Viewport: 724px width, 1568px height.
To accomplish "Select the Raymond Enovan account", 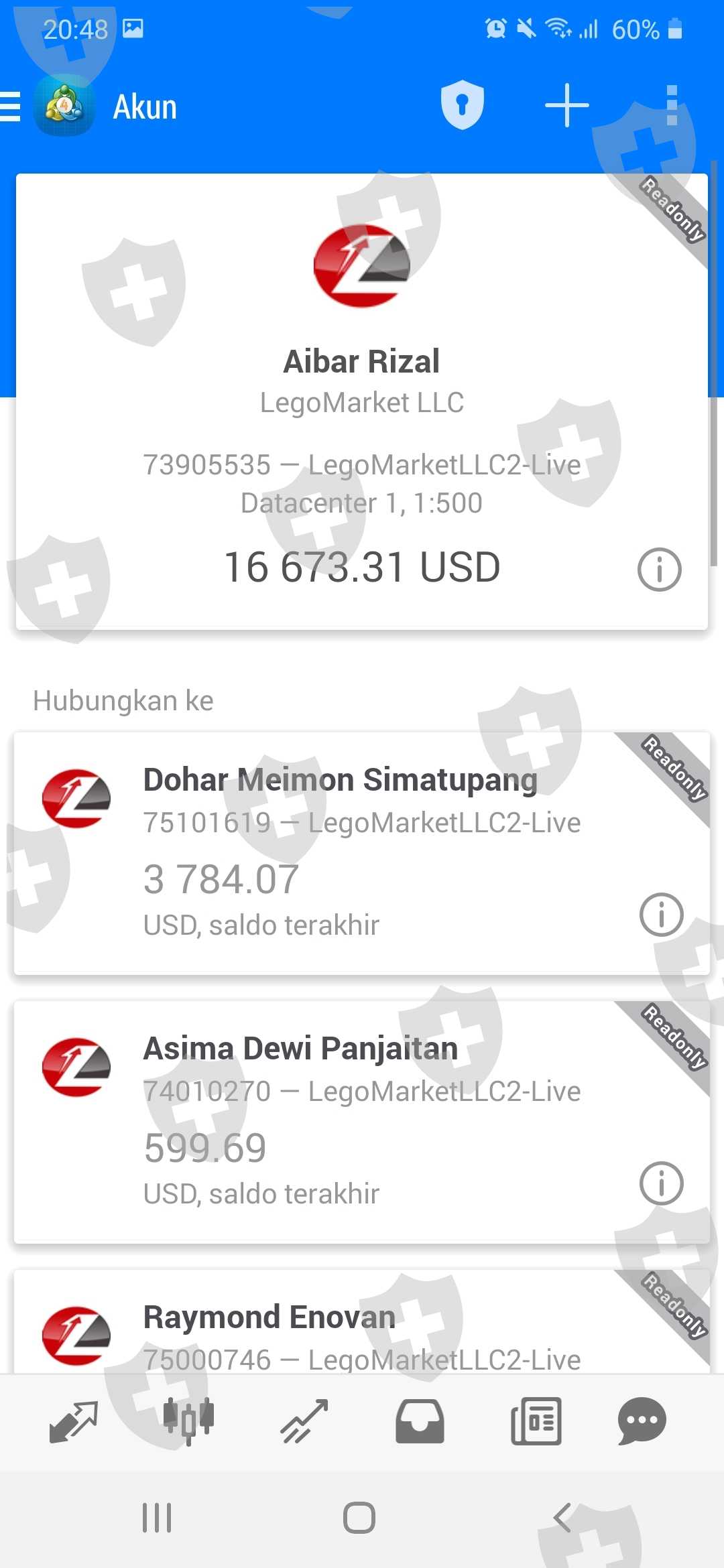I will 362,1321.
